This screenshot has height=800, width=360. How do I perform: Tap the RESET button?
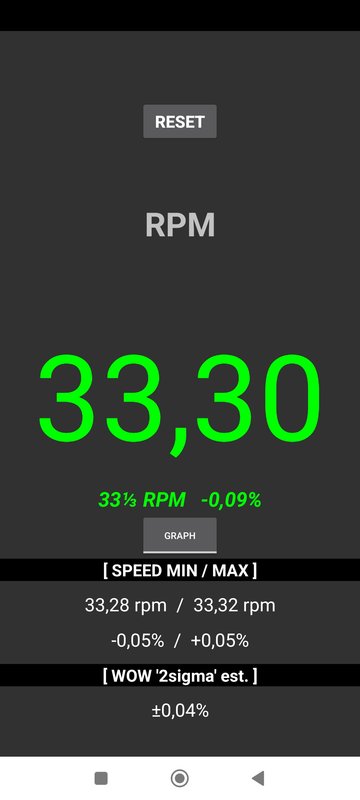click(x=179, y=121)
